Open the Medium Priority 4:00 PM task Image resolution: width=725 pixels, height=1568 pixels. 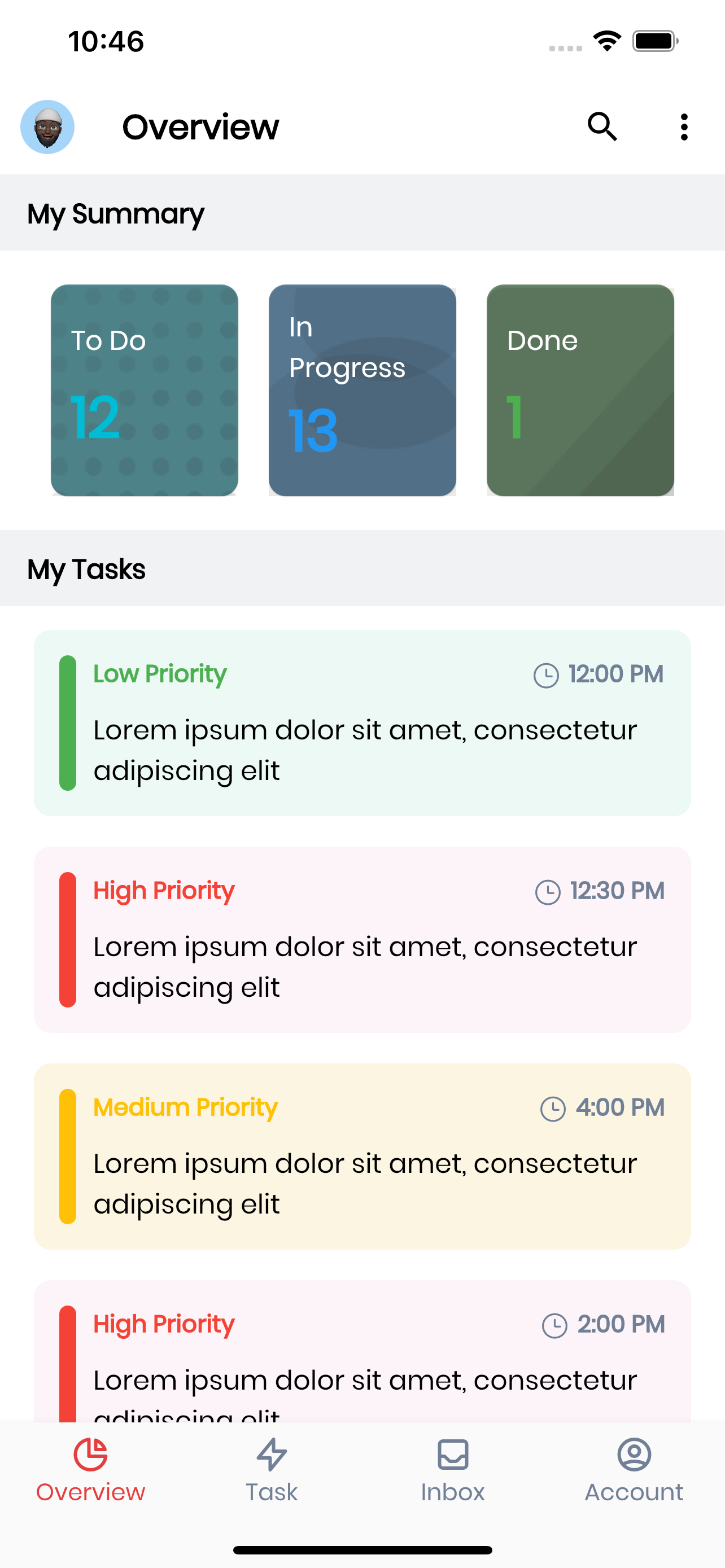pyautogui.click(x=362, y=1156)
